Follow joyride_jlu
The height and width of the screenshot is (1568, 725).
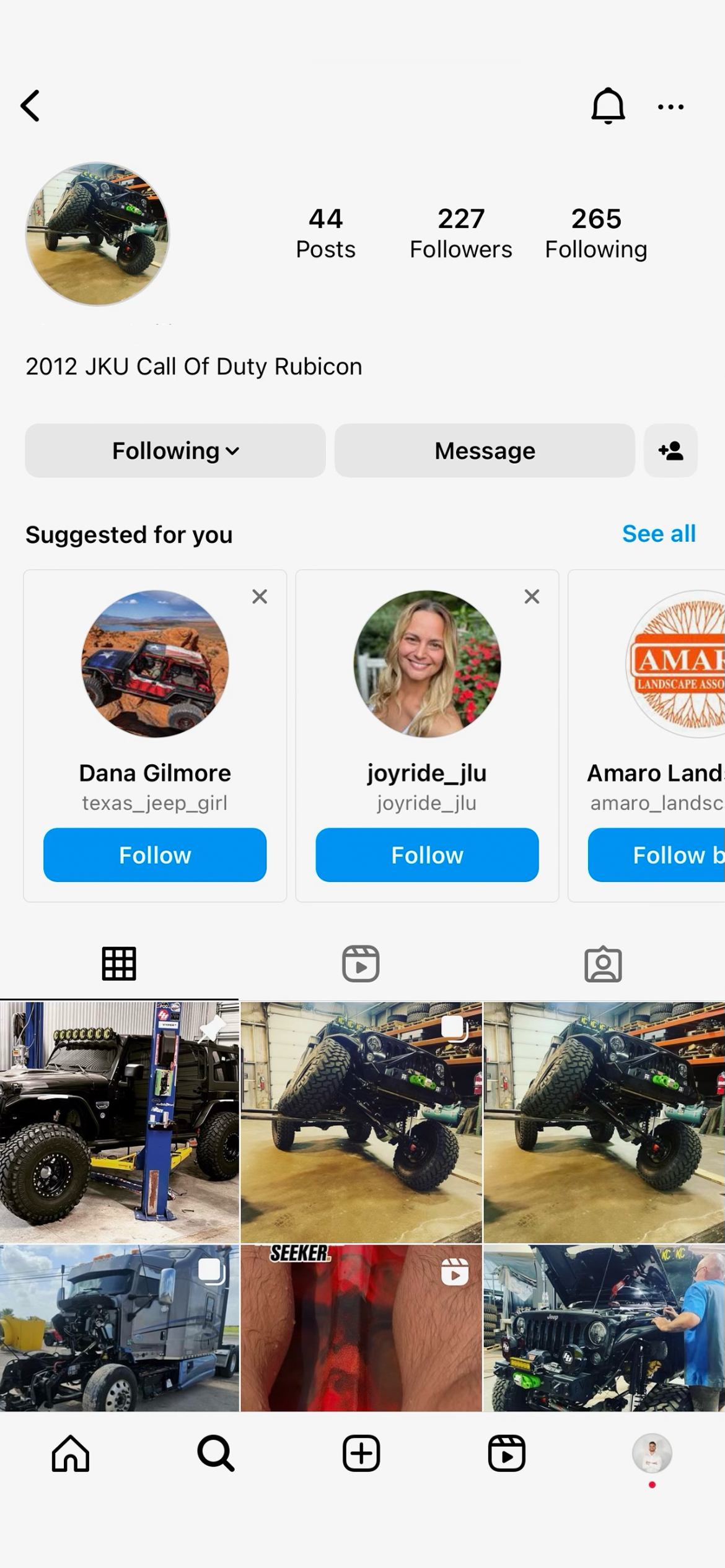427,855
